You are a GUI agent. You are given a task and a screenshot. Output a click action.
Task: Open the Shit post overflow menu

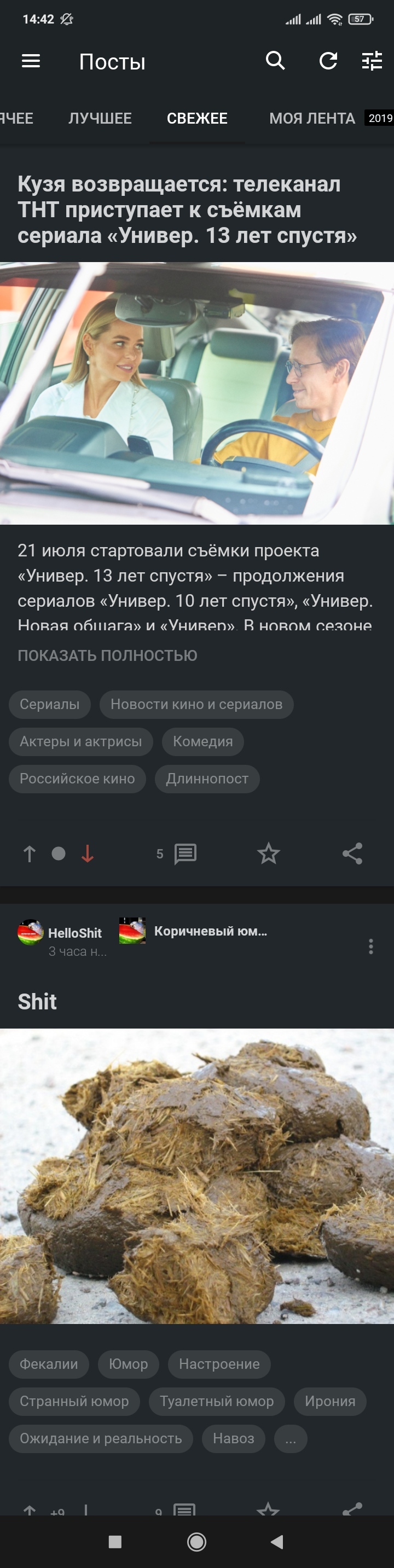pyautogui.click(x=371, y=946)
